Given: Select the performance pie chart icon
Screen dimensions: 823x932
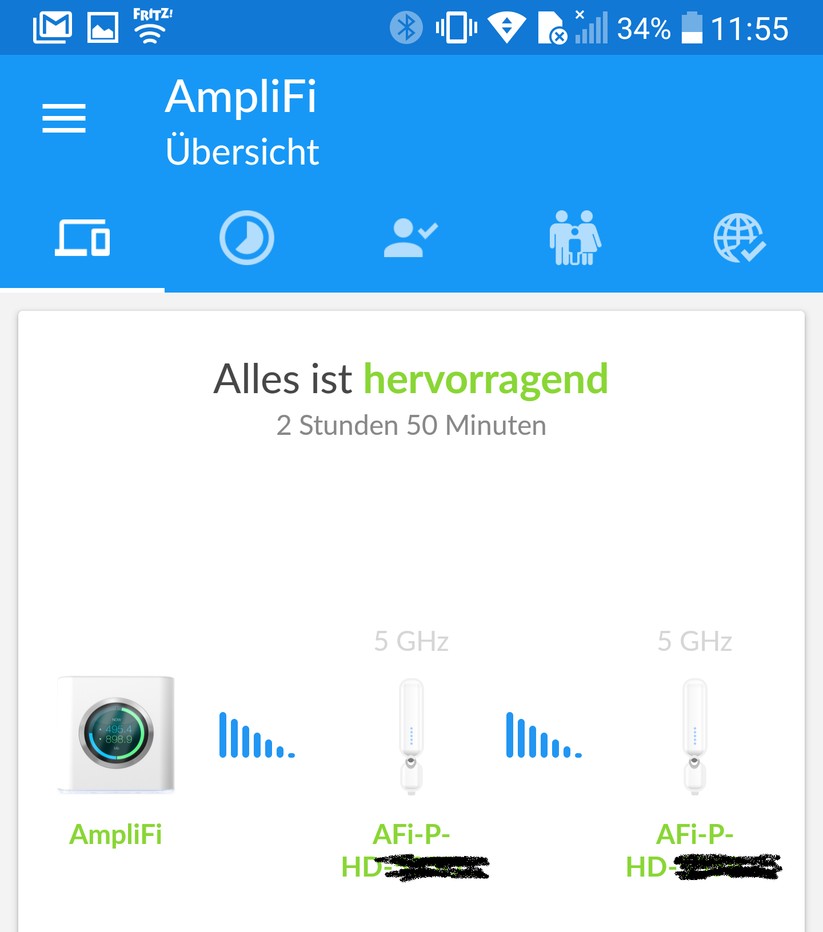Looking at the screenshot, I should [246, 237].
